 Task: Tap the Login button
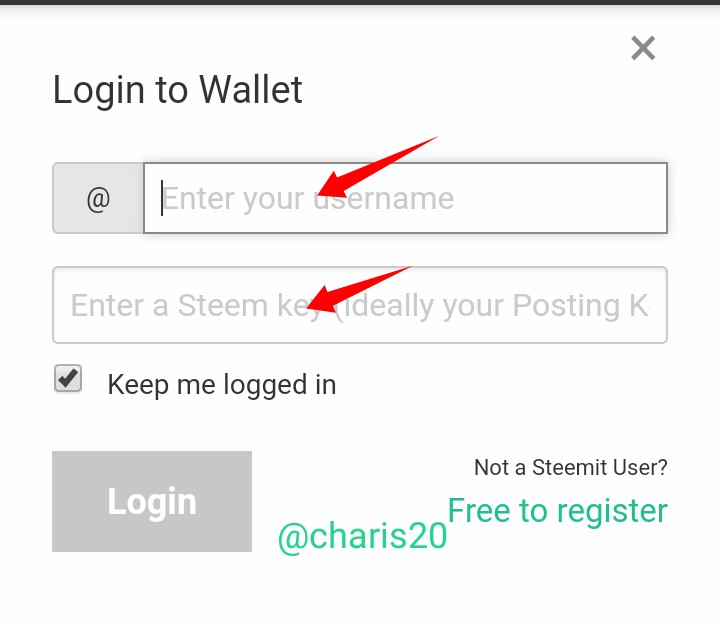click(152, 501)
